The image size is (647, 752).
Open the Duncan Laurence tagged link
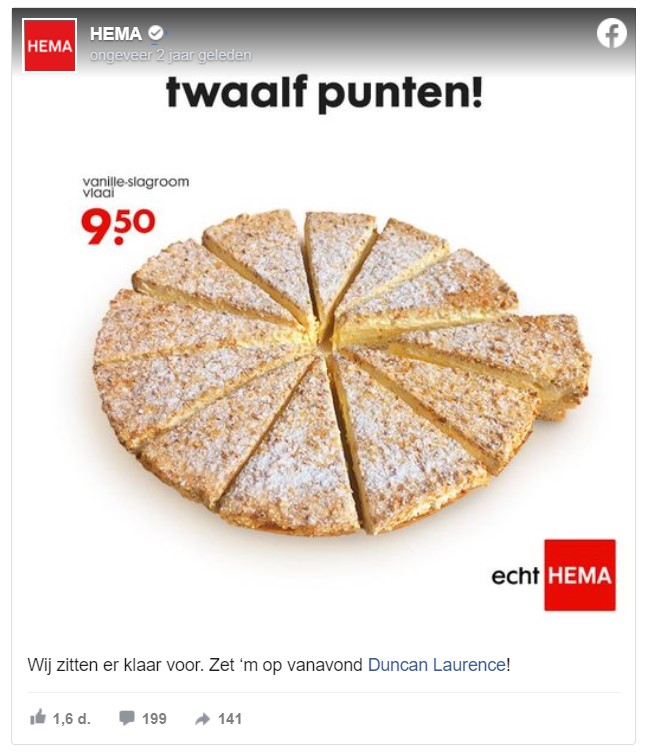pos(437,664)
